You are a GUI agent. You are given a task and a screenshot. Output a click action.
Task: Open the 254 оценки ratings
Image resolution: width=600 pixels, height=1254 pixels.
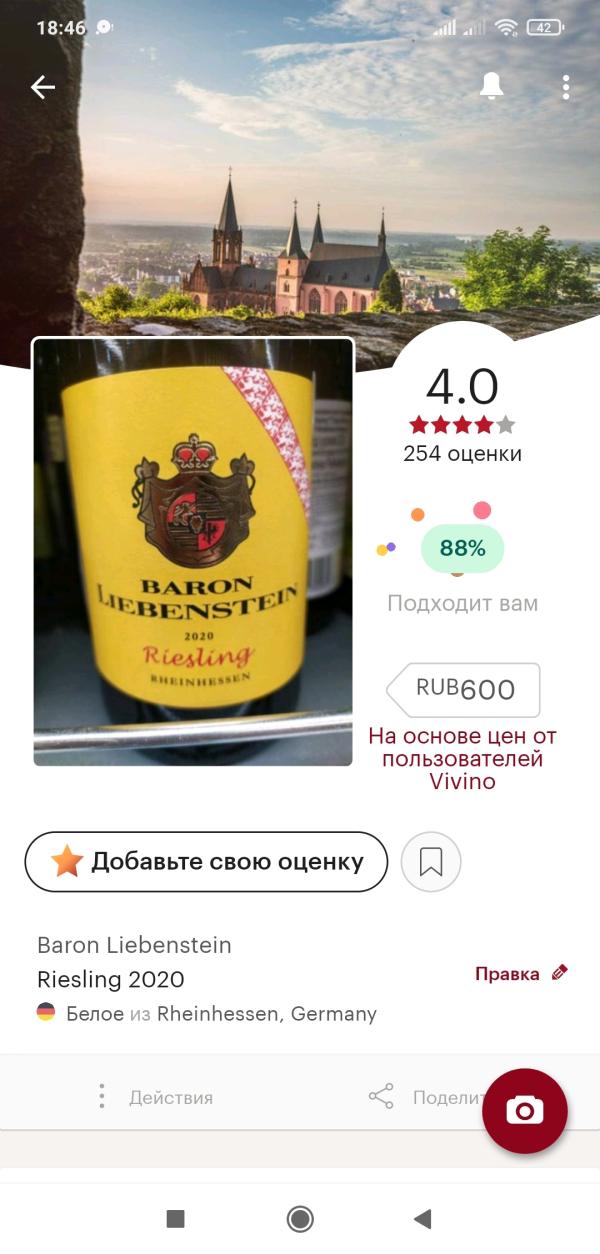point(462,454)
